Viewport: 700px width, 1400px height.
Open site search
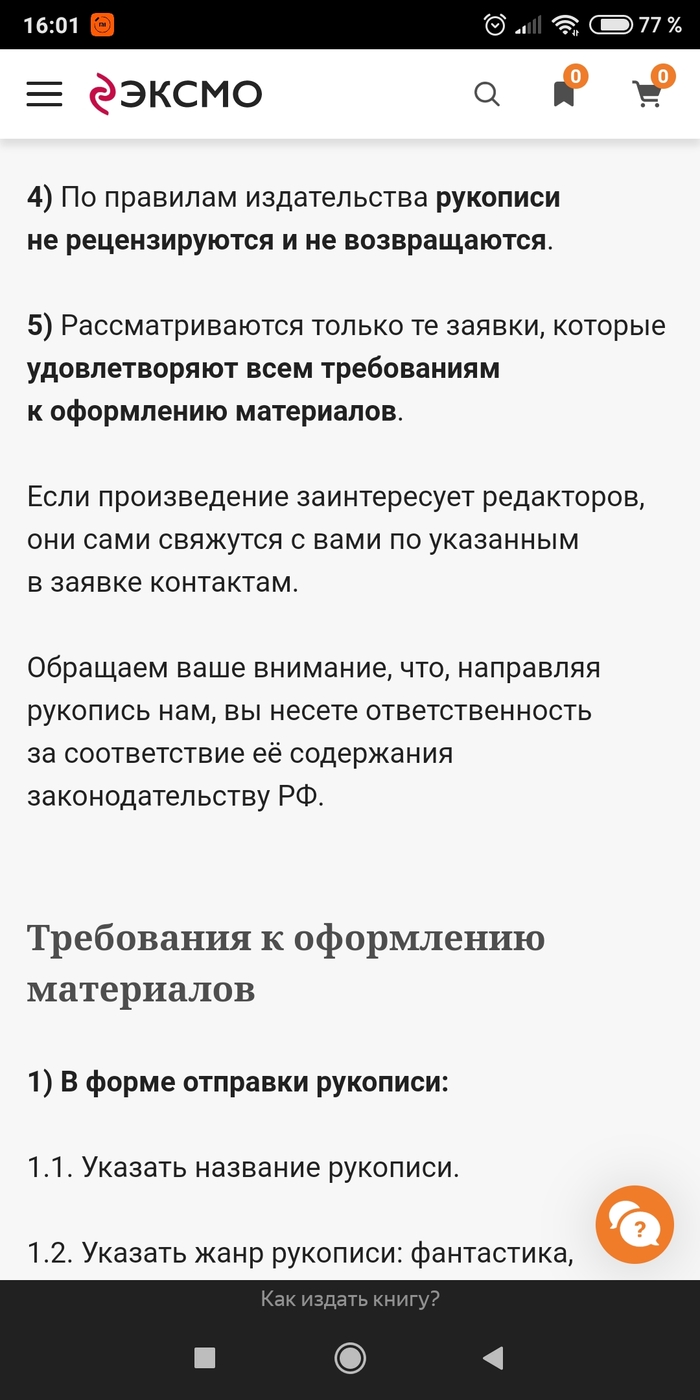point(487,94)
